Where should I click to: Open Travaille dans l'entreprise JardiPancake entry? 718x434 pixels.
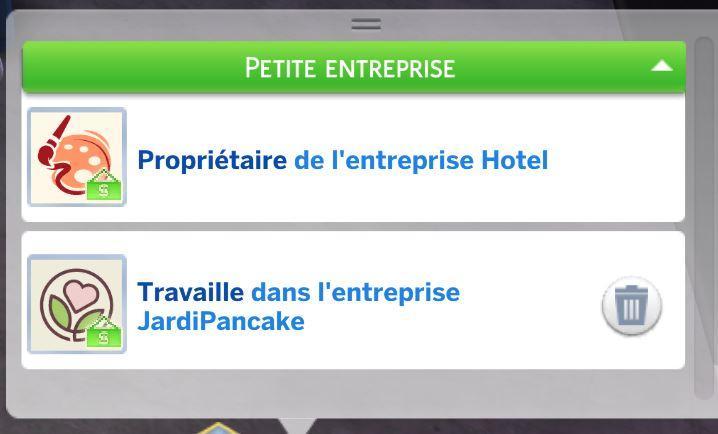[298, 306]
